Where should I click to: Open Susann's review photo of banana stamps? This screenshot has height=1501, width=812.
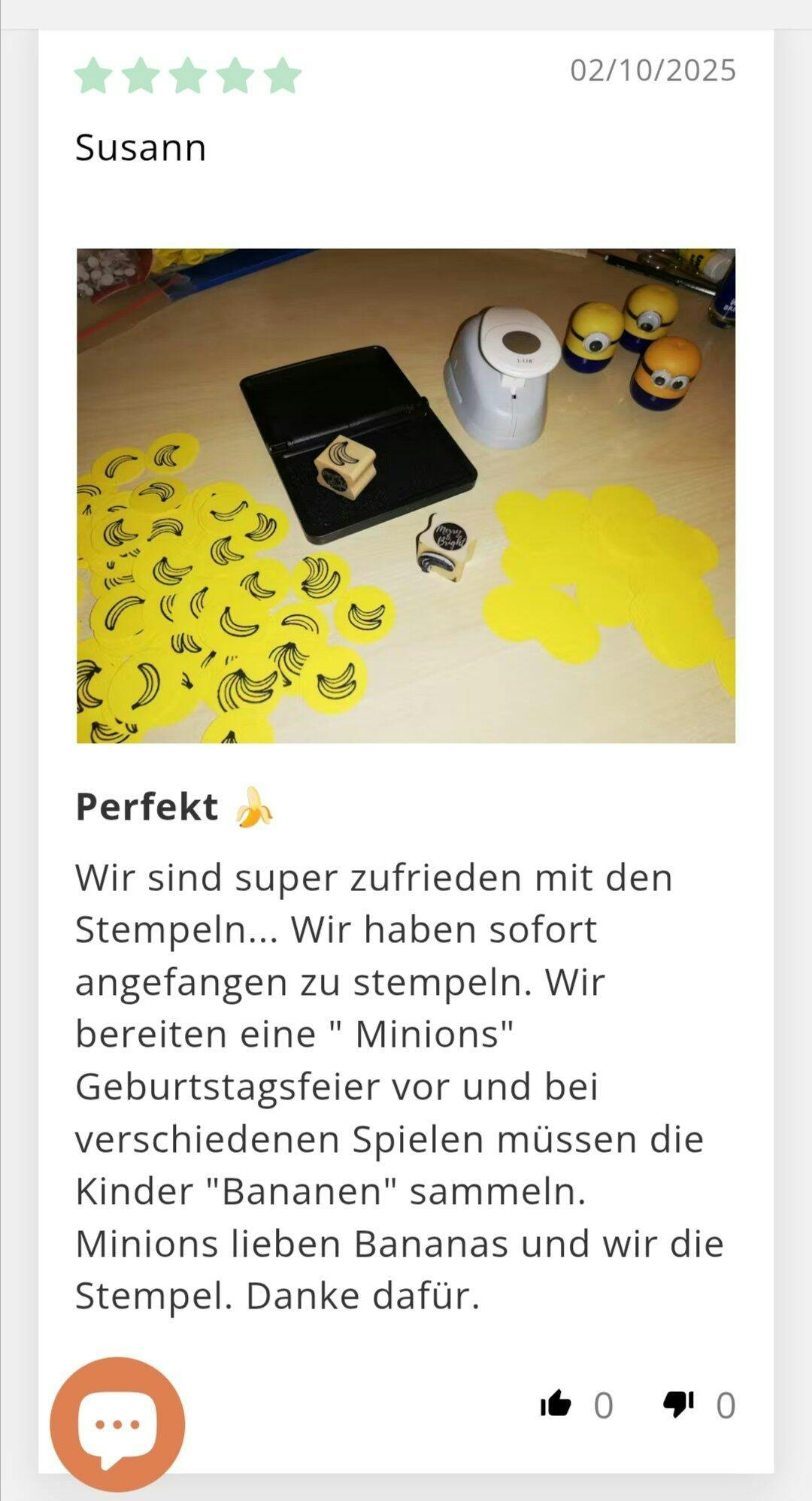pyautogui.click(x=406, y=496)
